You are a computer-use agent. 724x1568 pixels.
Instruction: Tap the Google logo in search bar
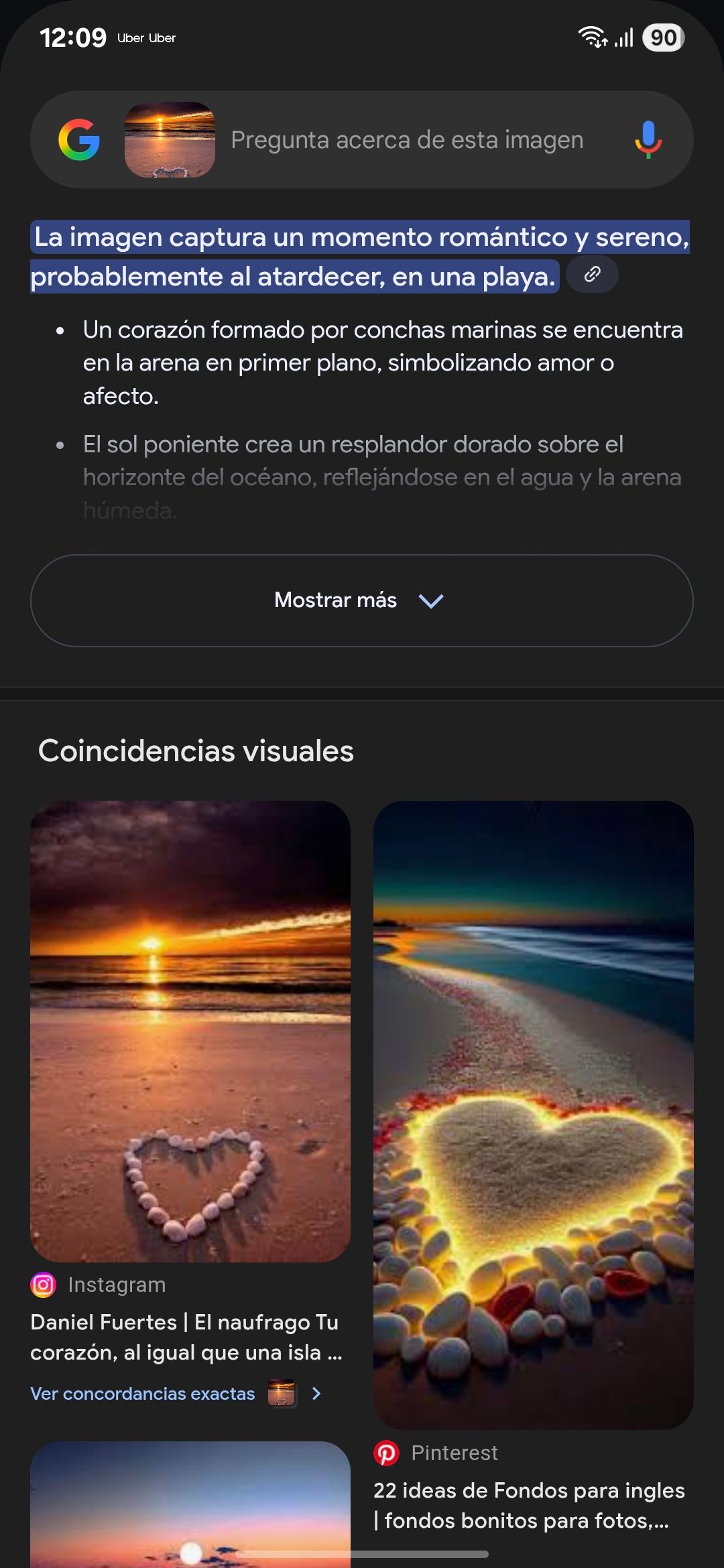click(79, 140)
